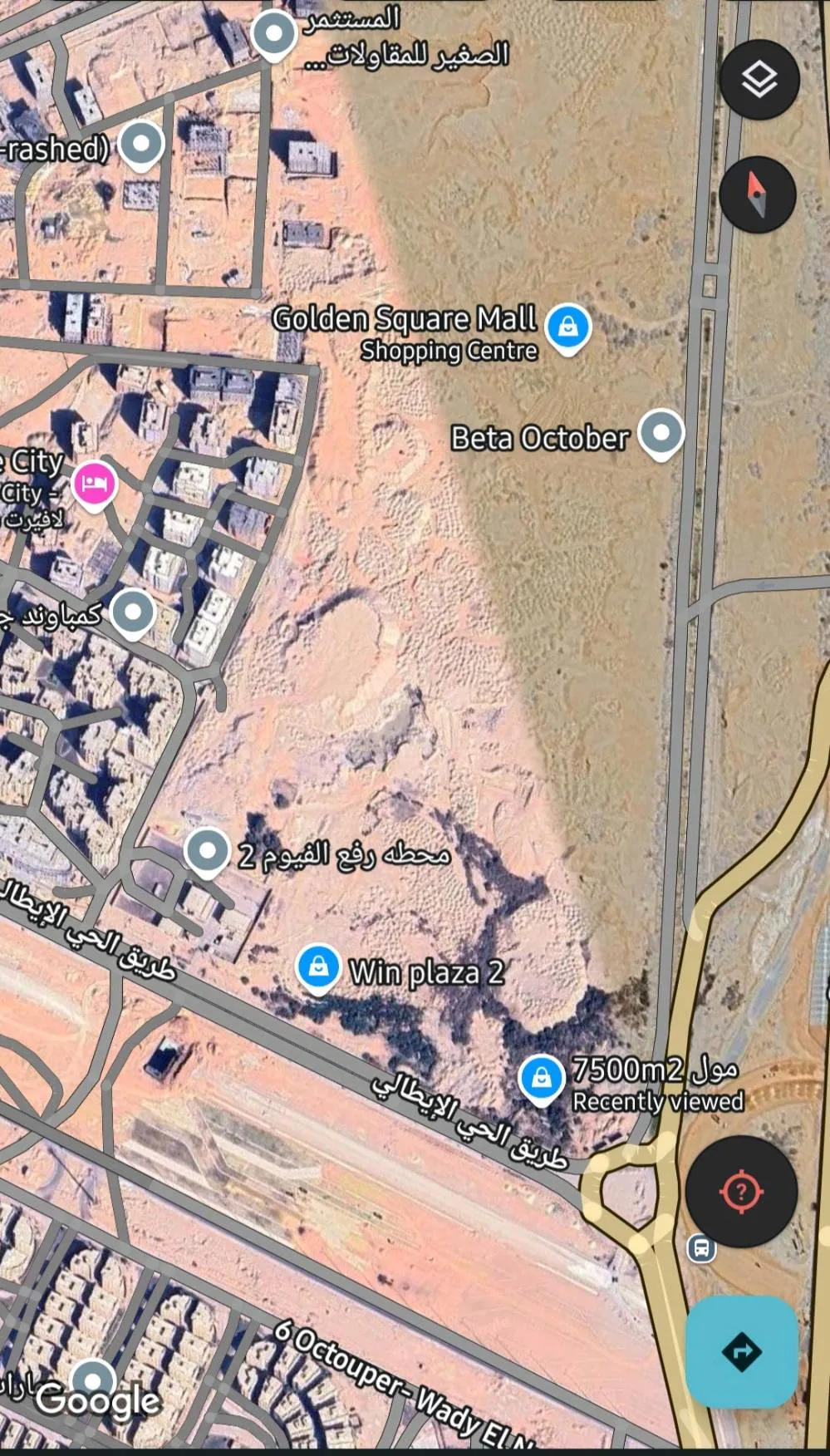This screenshot has height=1456, width=830.
Task: Select the Golden Square Mall pin
Action: point(568,327)
